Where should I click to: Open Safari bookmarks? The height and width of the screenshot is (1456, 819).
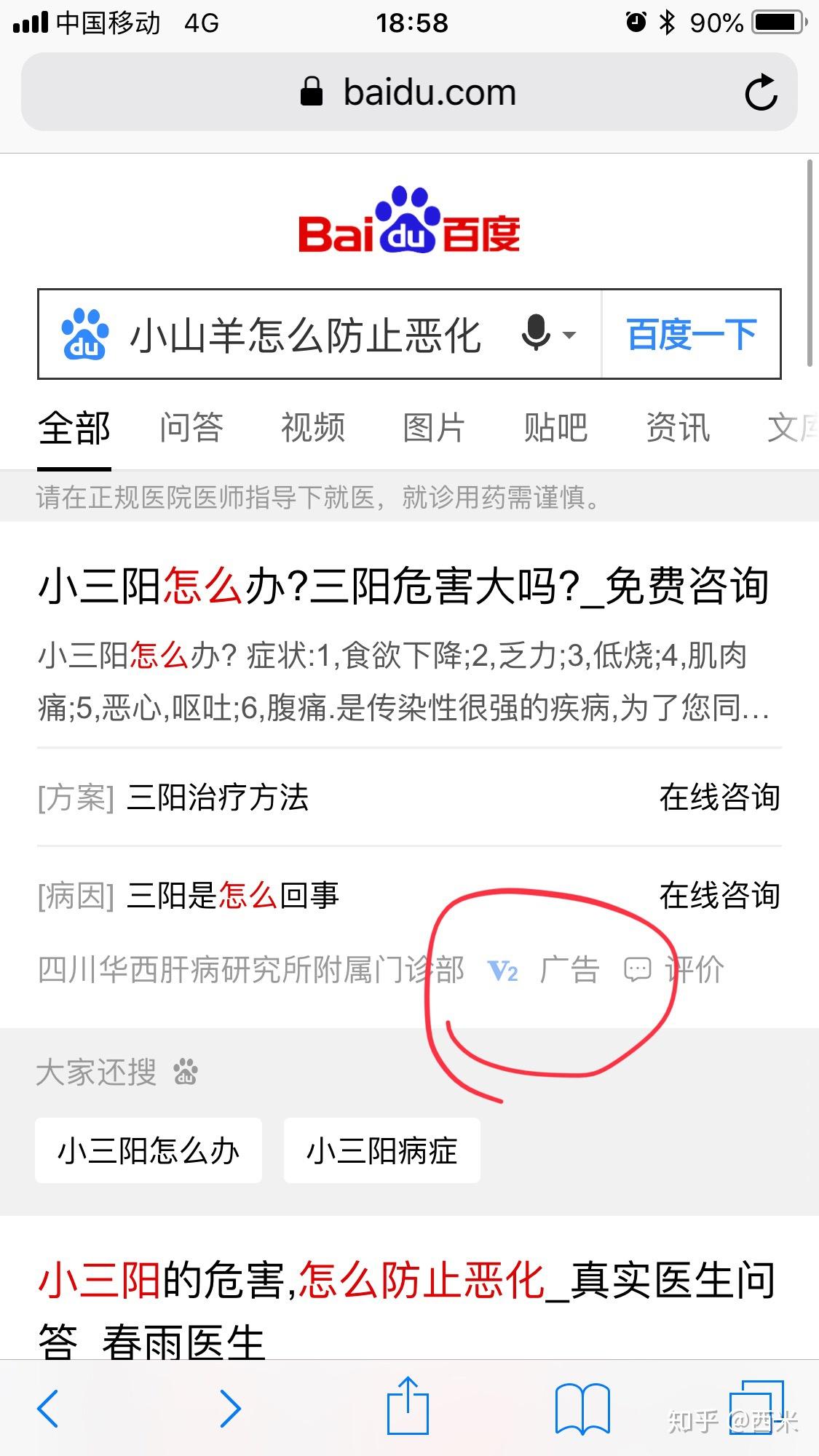582,1409
